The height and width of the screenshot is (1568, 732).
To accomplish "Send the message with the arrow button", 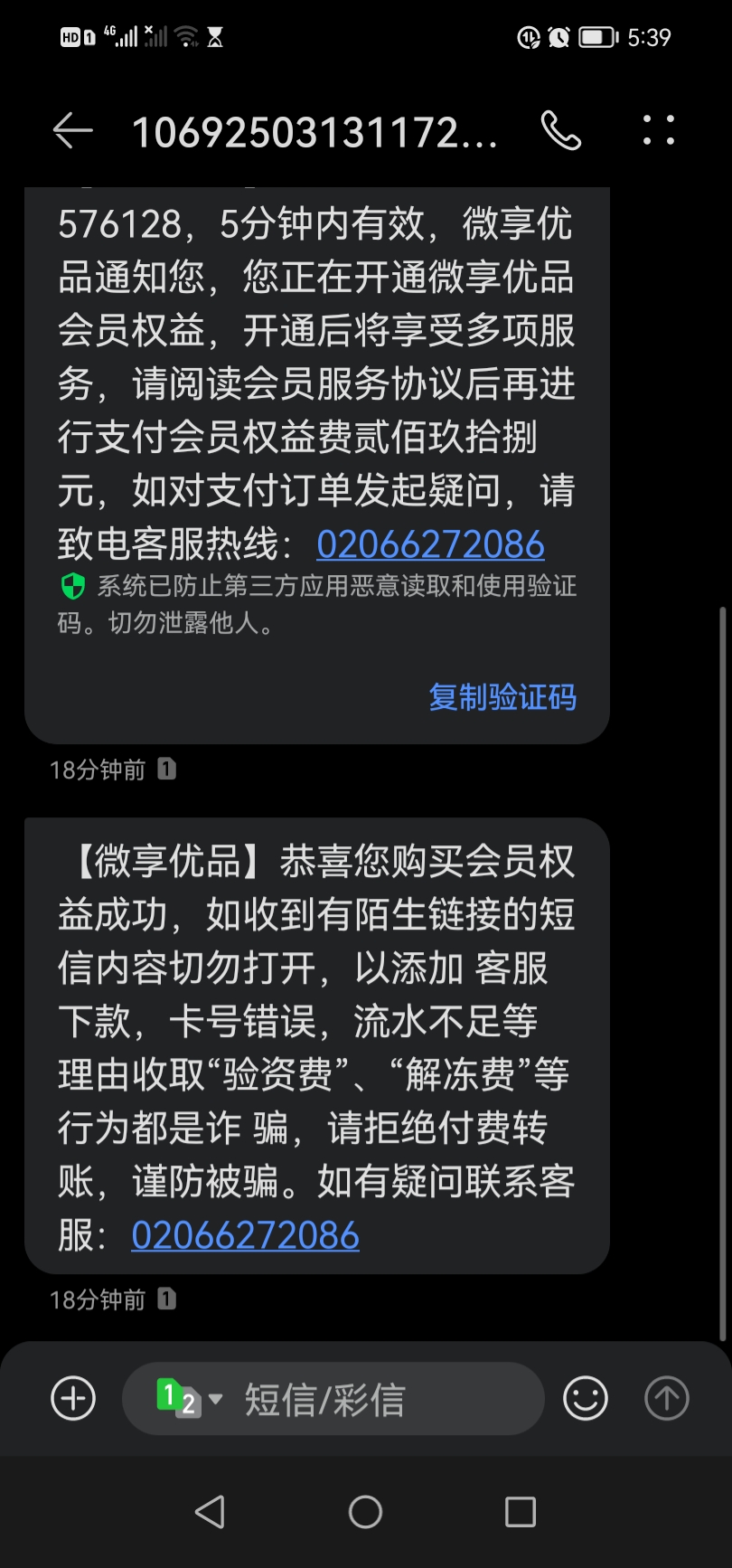I will point(667,1398).
